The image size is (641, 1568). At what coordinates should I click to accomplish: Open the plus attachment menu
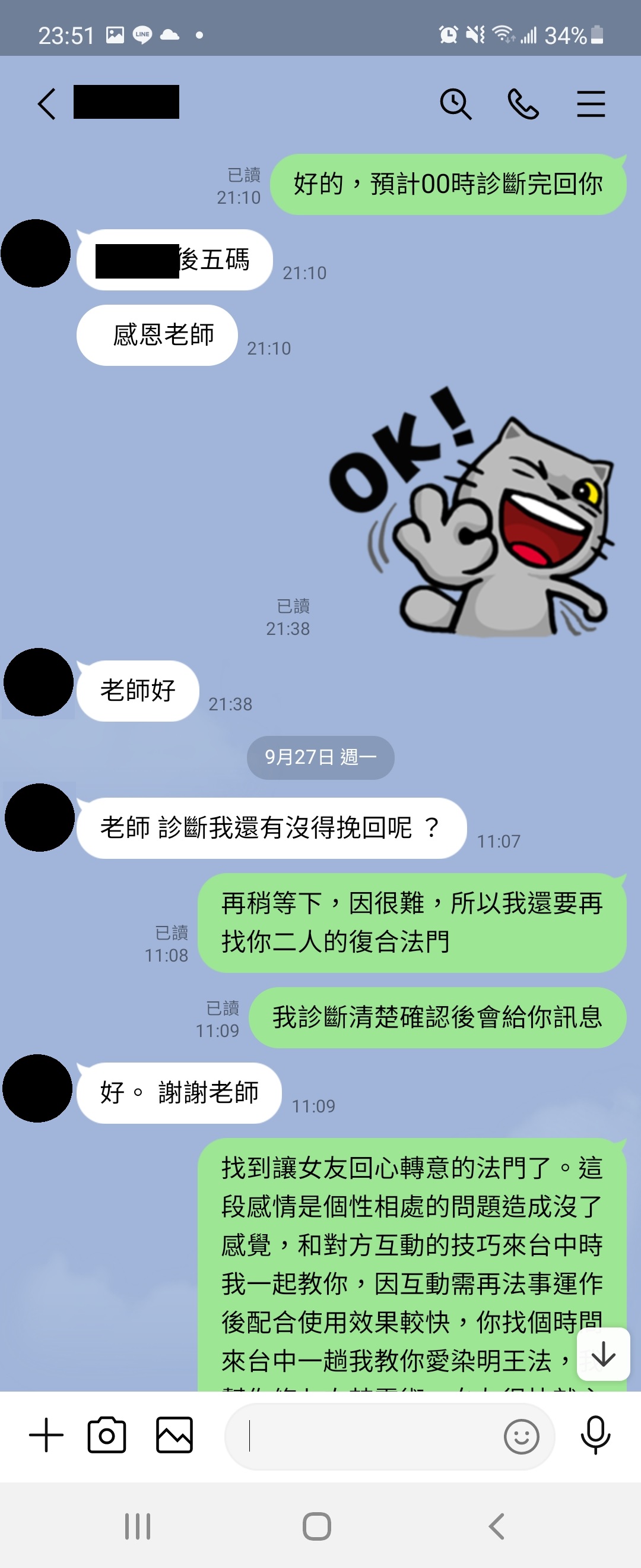[46, 1436]
